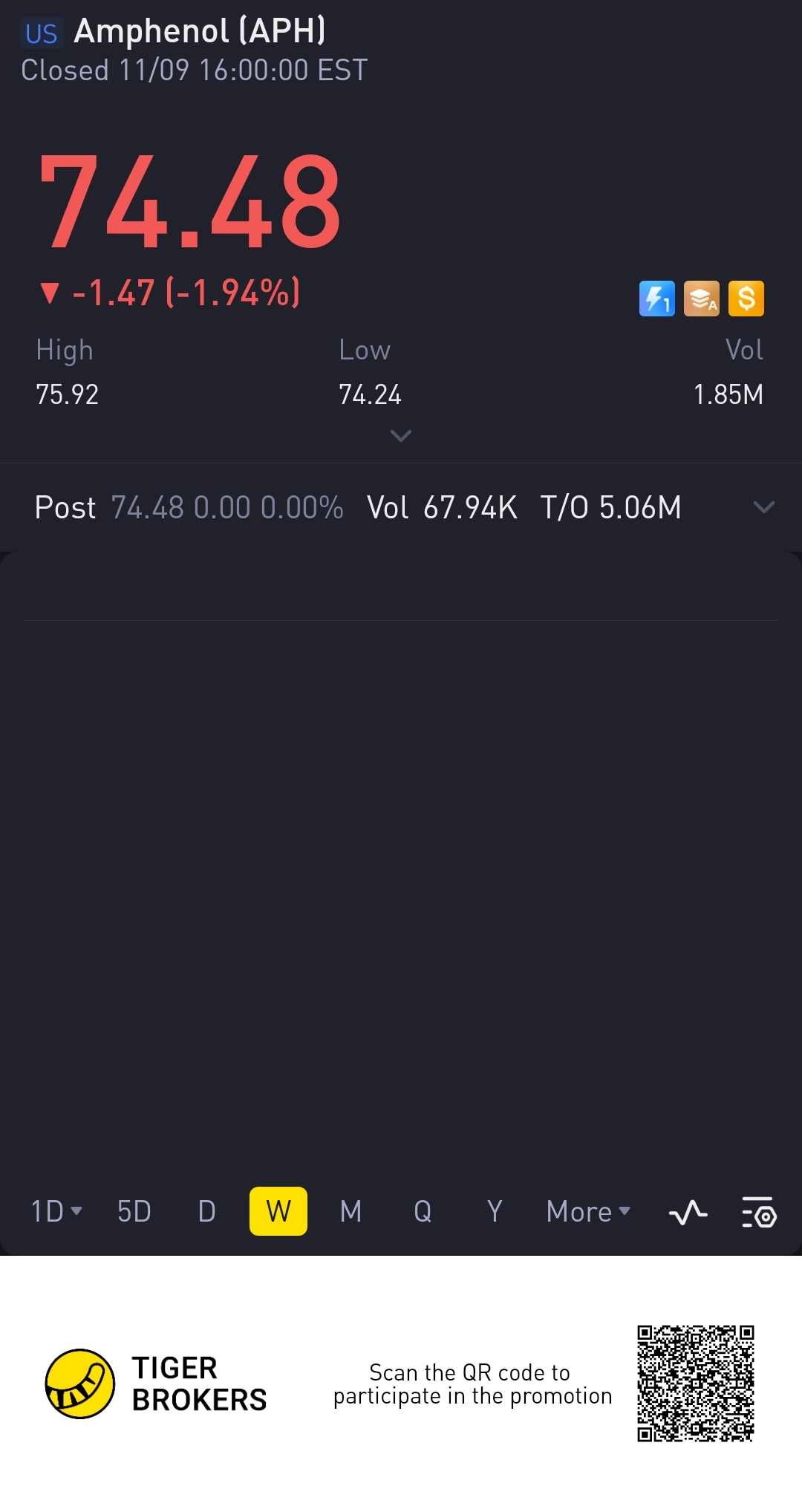Image resolution: width=802 pixels, height=1512 pixels.
Task: Open the chart settings icon
Action: (x=759, y=1213)
